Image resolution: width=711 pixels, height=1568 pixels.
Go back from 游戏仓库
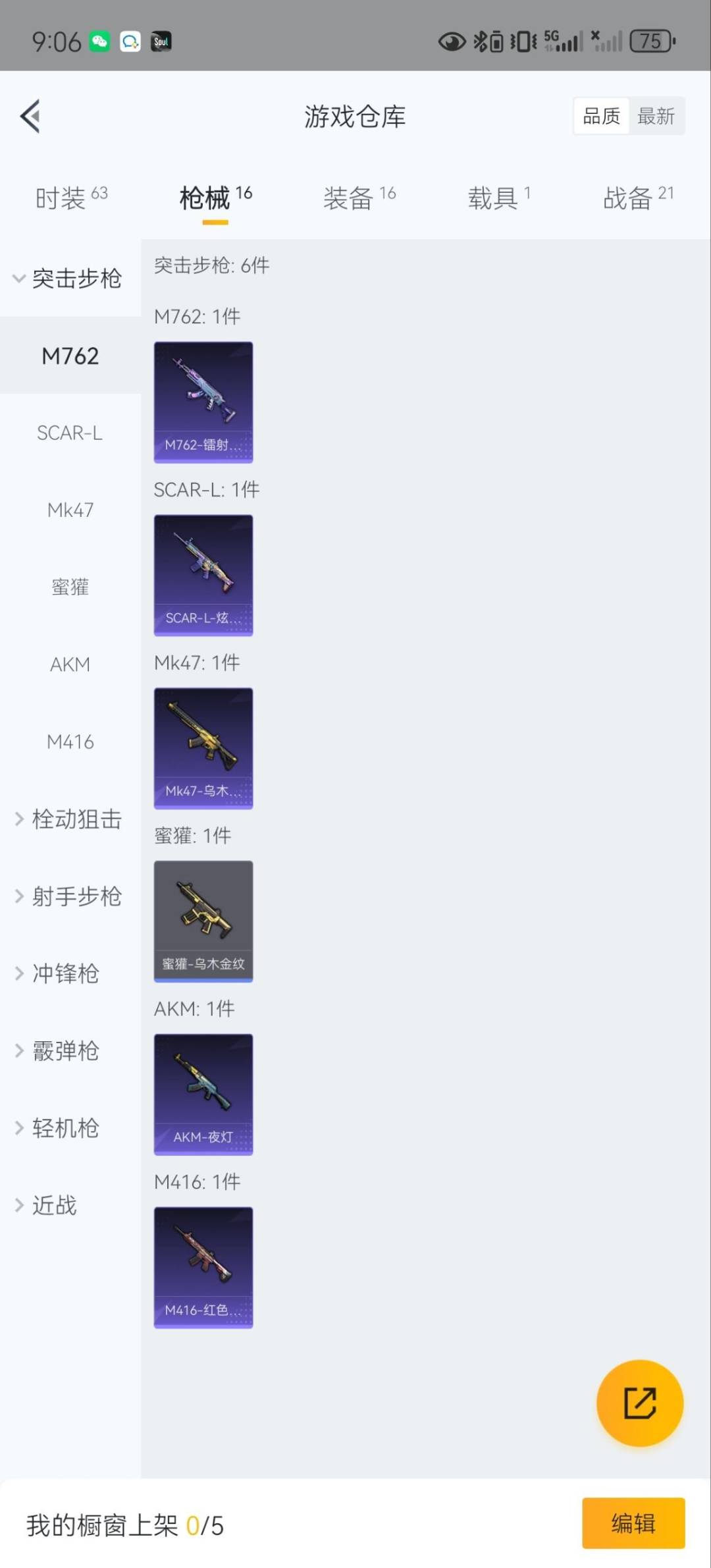point(30,116)
